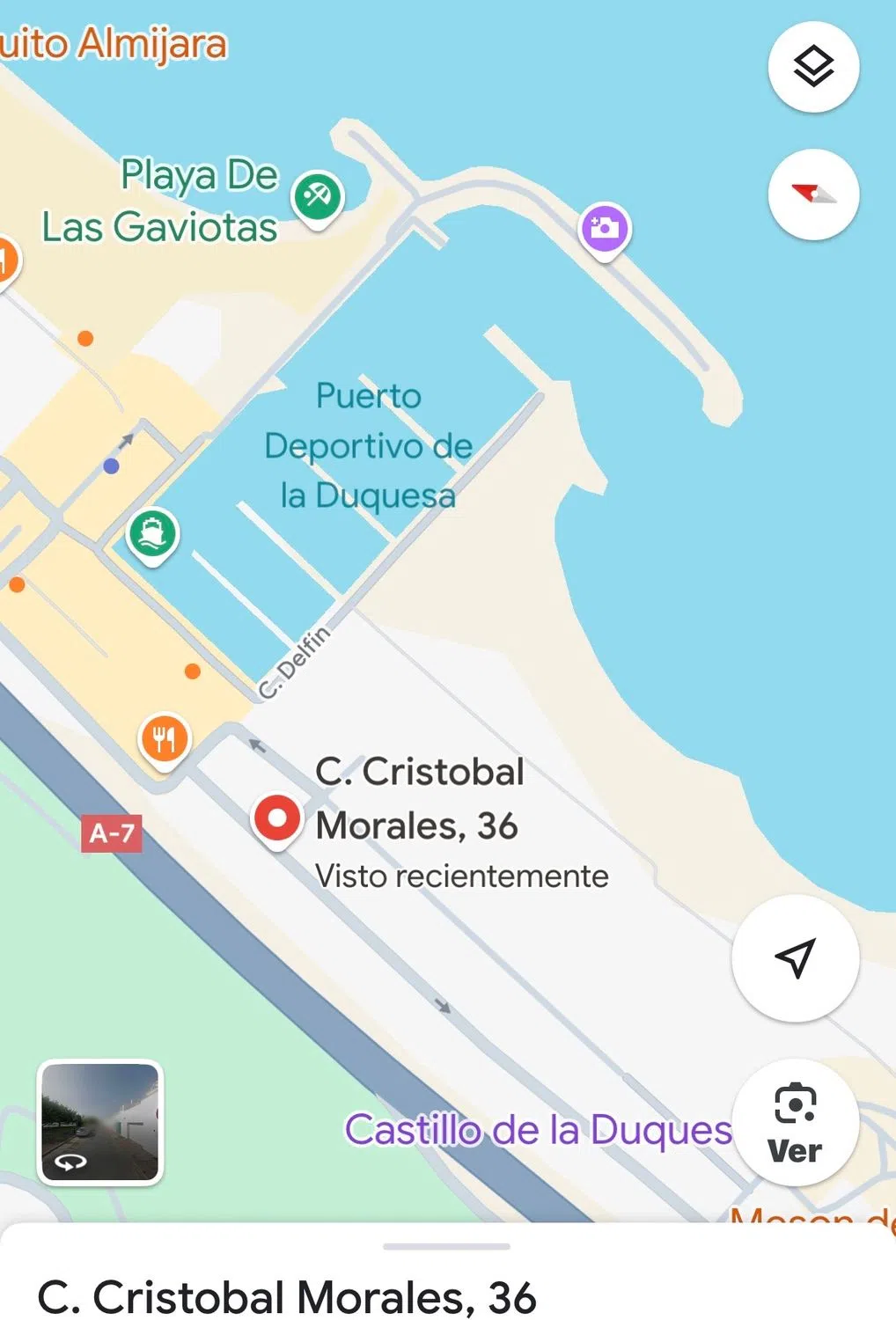Screen dimensions: 896x1320
Task: Center the map on my location
Action: [x=795, y=958]
